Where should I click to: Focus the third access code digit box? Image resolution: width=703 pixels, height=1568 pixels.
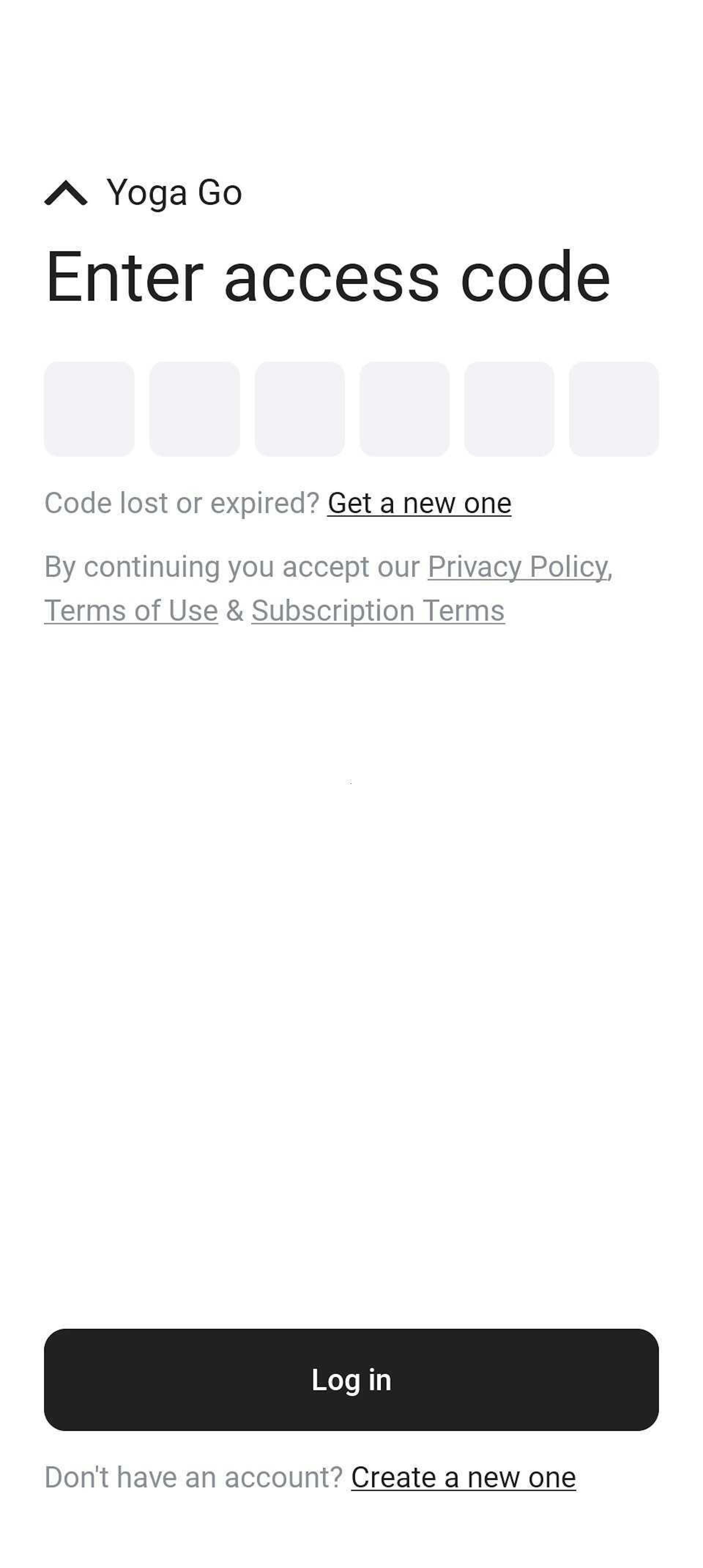tap(300, 409)
